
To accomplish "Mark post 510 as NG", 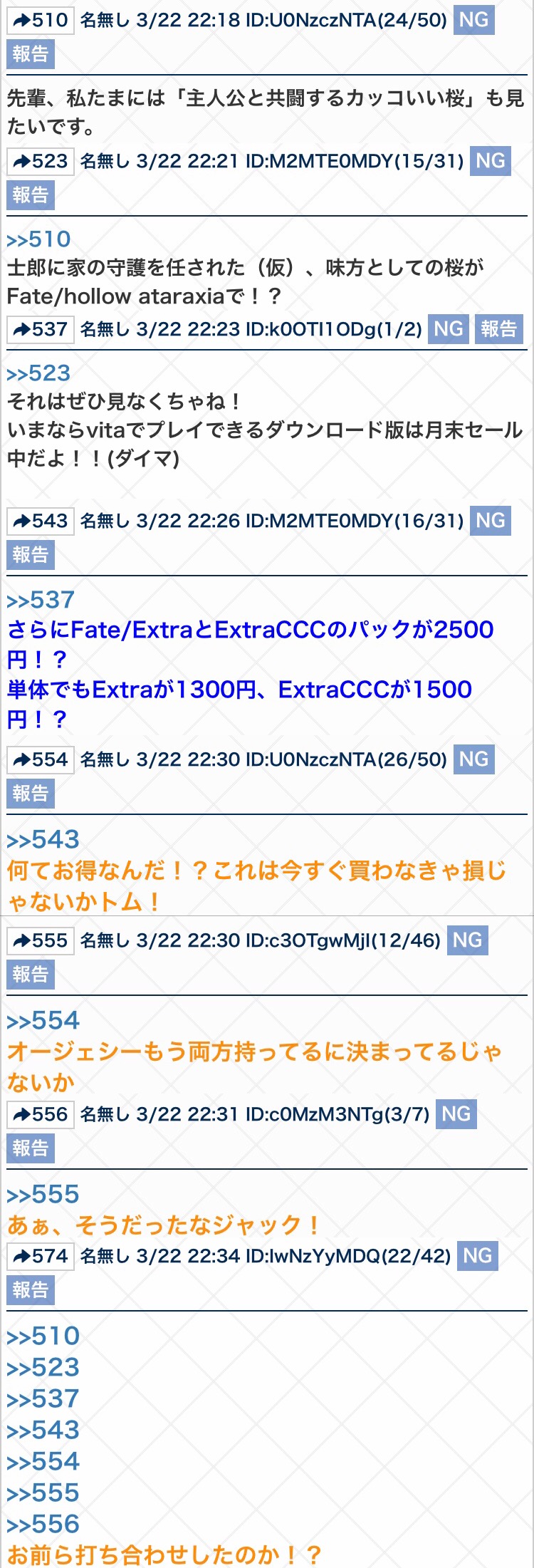I will coord(473,20).
